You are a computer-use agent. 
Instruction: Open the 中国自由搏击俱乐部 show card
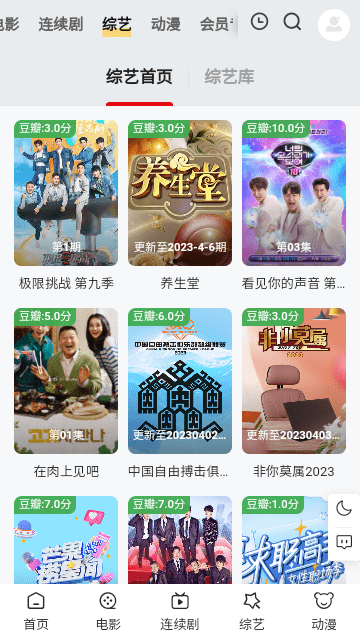click(x=180, y=393)
